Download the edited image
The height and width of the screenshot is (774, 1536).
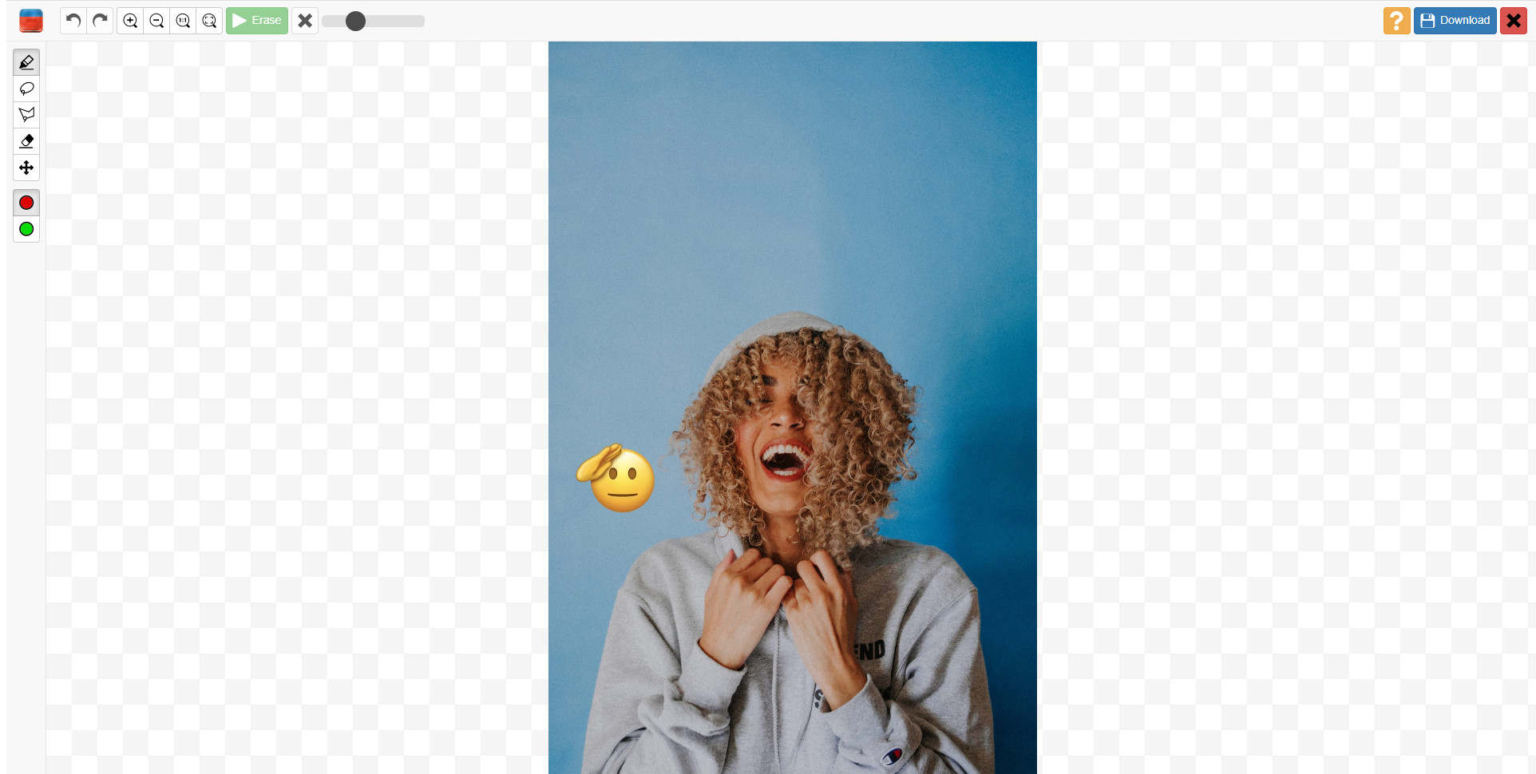1455,20
